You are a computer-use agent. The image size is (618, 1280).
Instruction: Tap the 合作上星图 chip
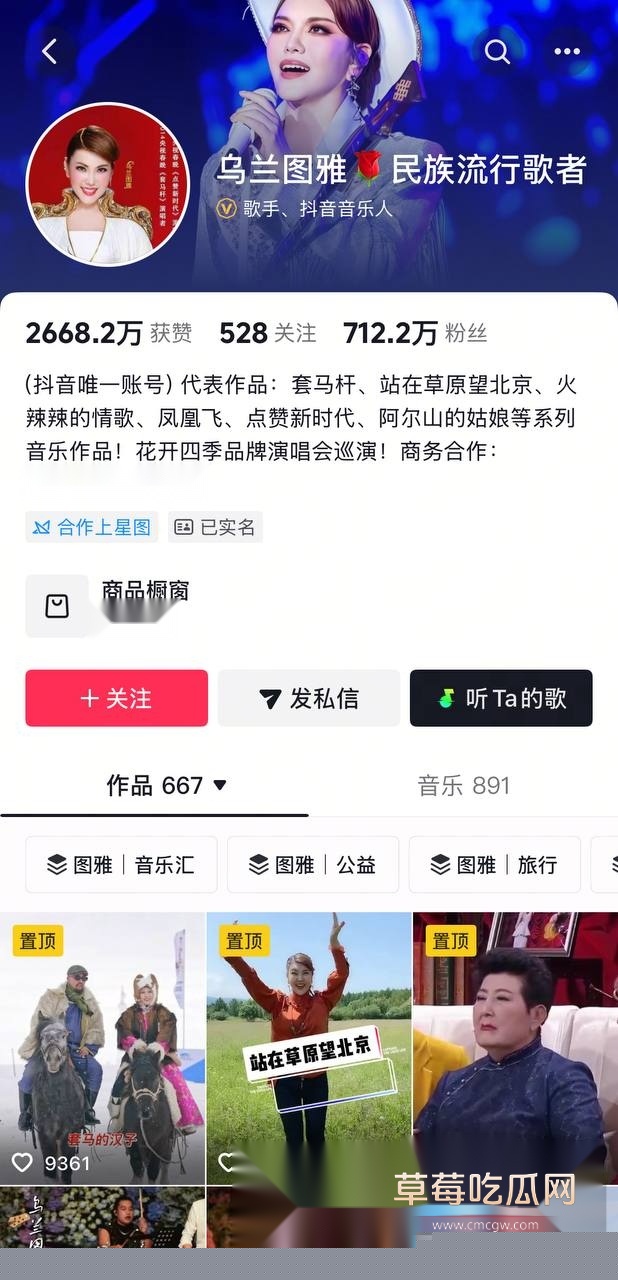92,527
